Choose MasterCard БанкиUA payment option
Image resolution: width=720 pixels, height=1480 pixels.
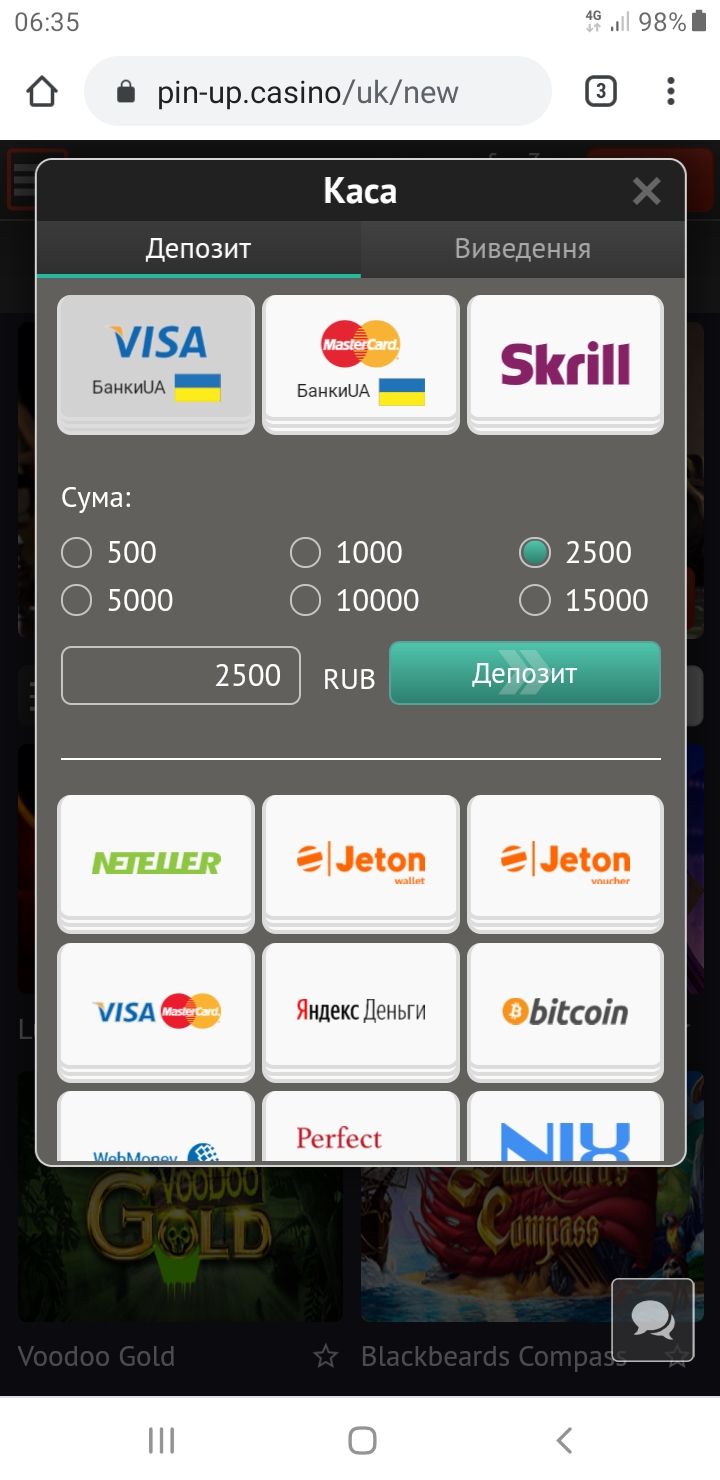pyautogui.click(x=360, y=364)
